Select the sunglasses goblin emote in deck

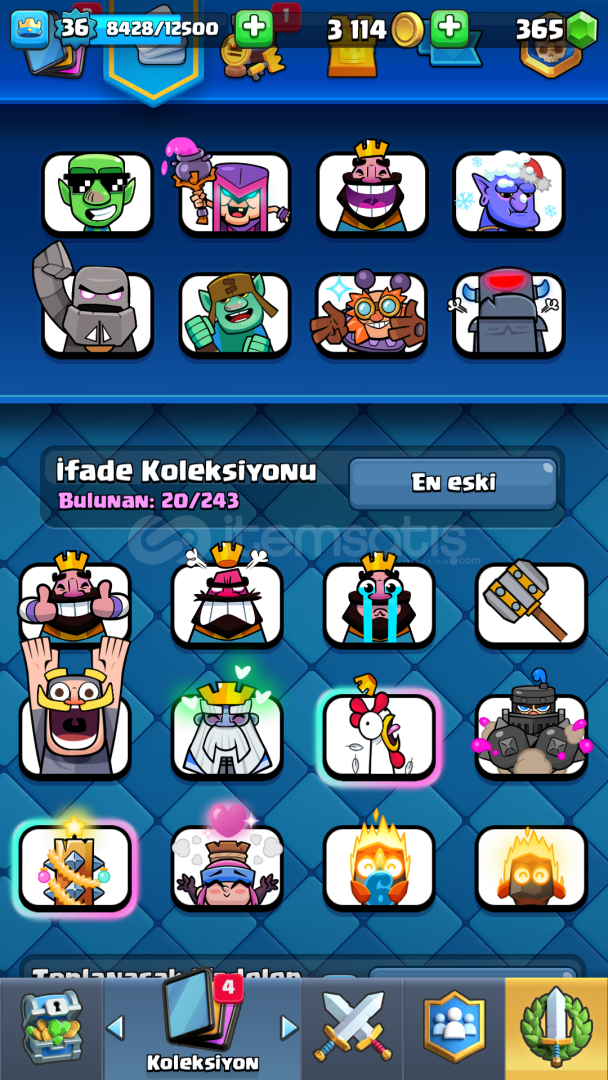point(97,192)
